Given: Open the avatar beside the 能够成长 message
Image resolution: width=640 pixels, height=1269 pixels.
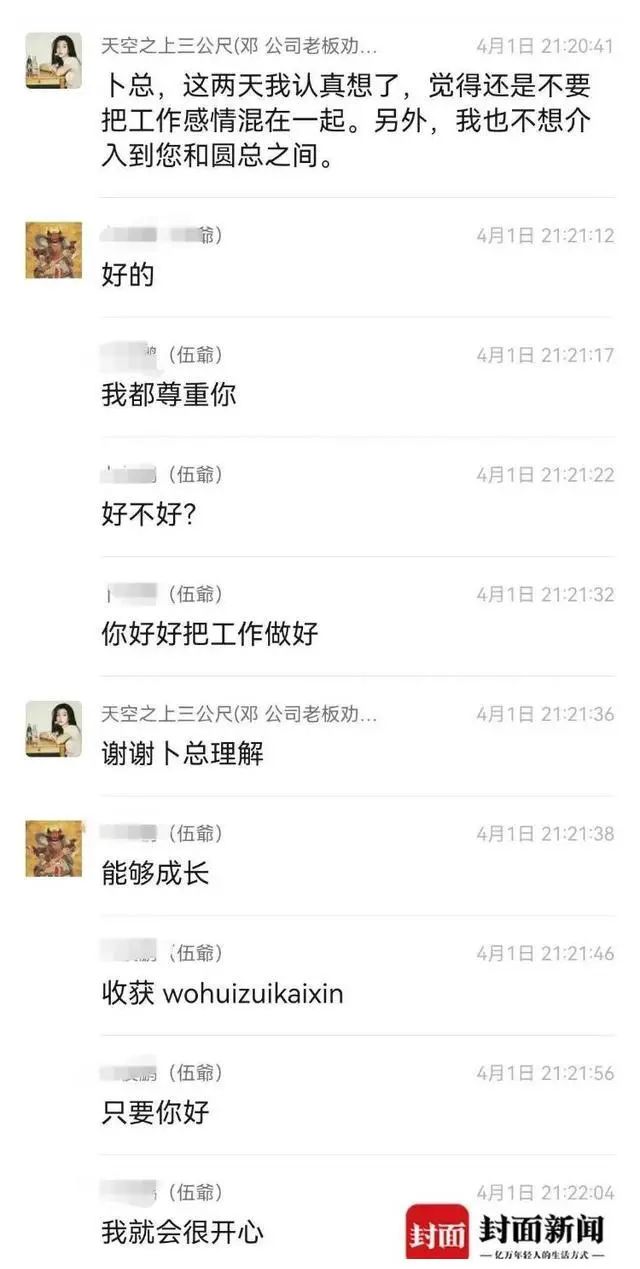Looking at the screenshot, I should click(x=53, y=848).
